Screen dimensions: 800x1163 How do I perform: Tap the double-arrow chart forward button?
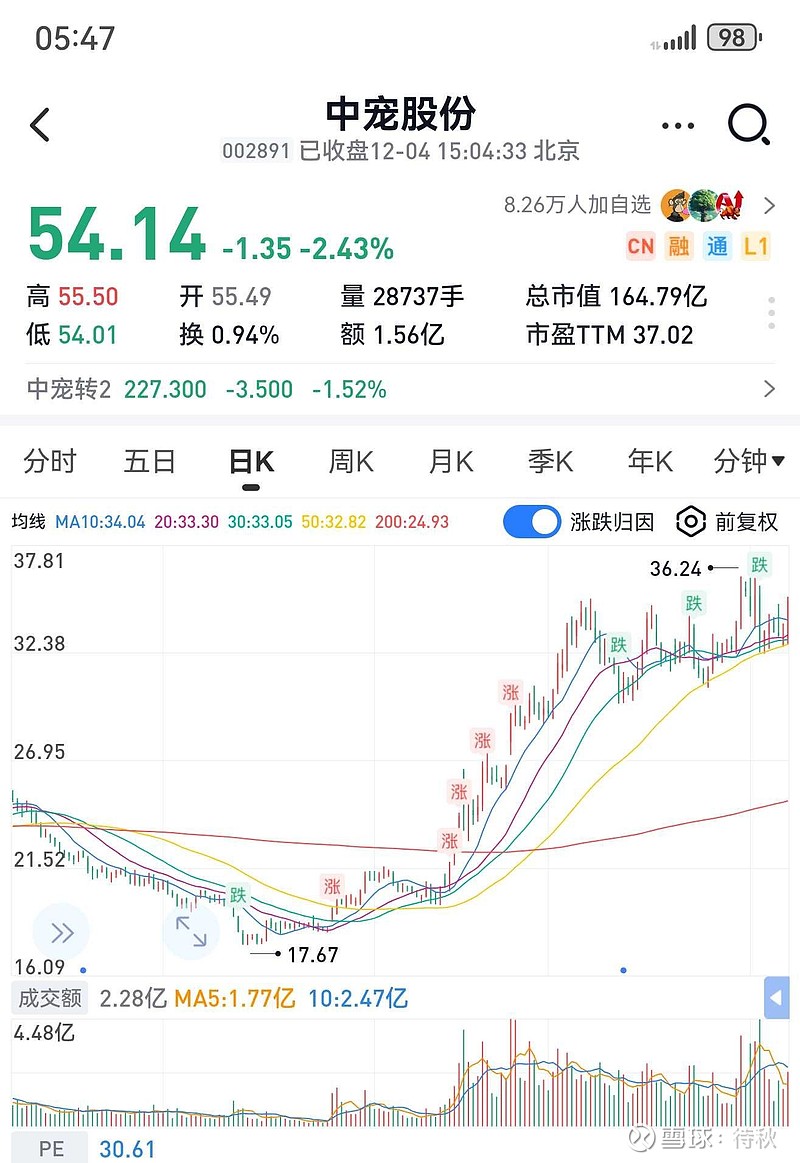tap(62, 932)
